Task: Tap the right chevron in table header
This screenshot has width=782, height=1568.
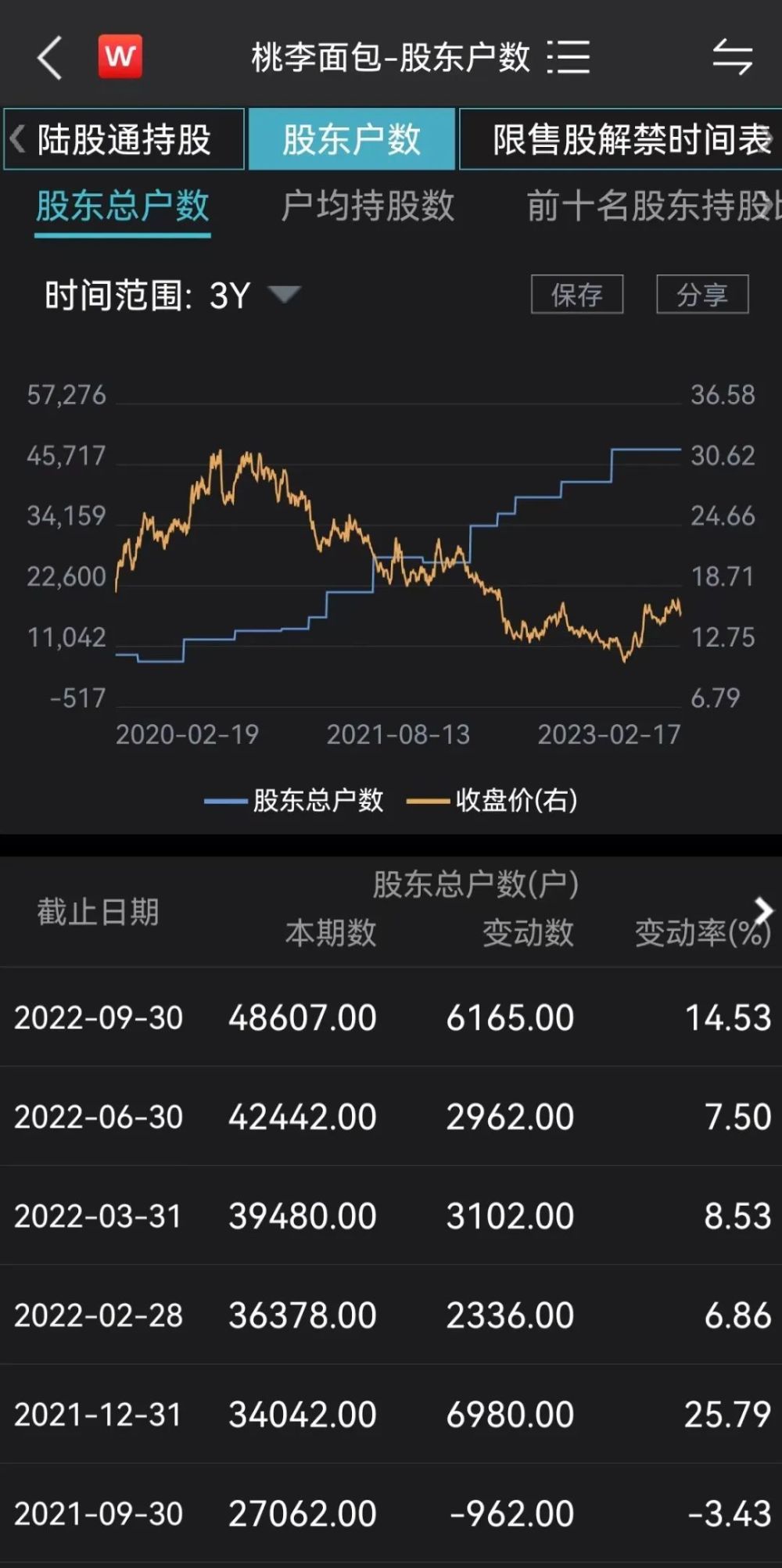Action: 763,910
